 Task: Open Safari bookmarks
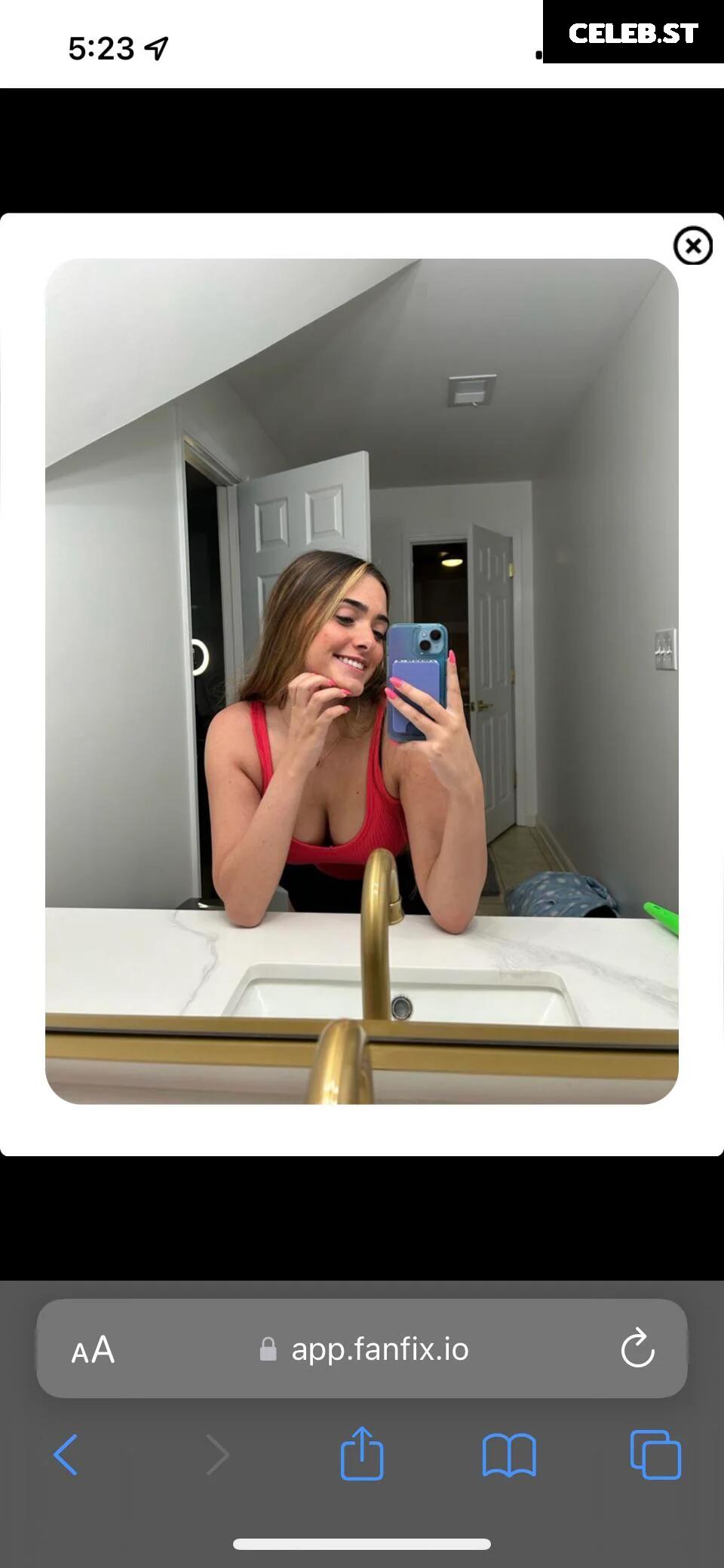[509, 1454]
